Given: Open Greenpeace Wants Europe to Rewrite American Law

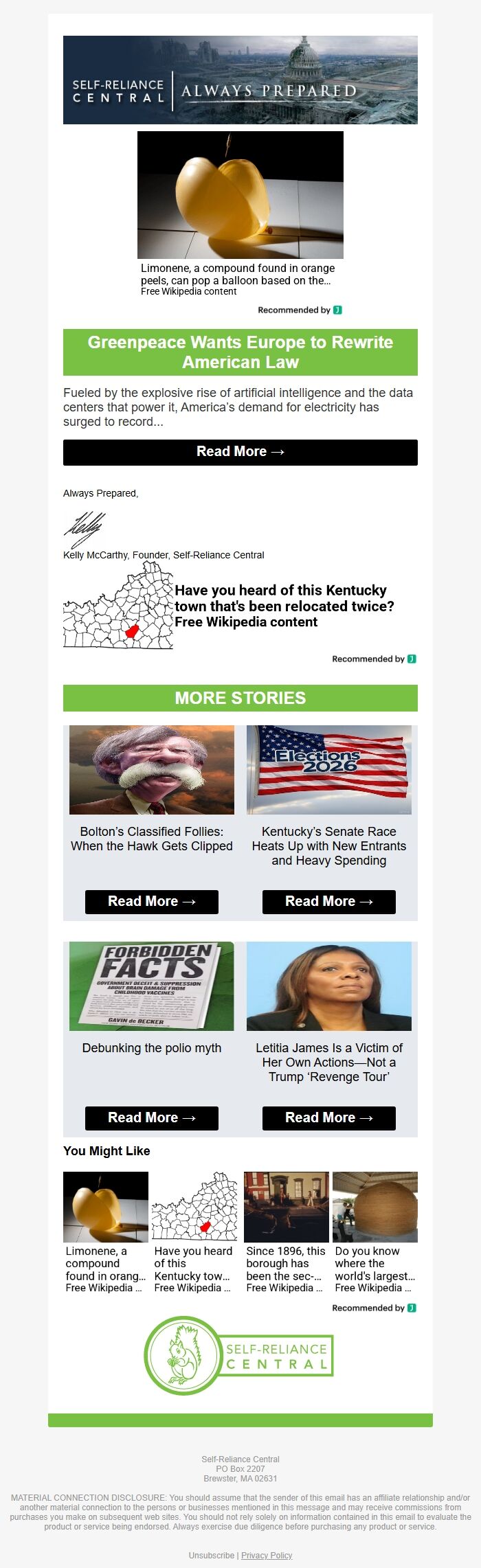Looking at the screenshot, I should pyautogui.click(x=240, y=352).
